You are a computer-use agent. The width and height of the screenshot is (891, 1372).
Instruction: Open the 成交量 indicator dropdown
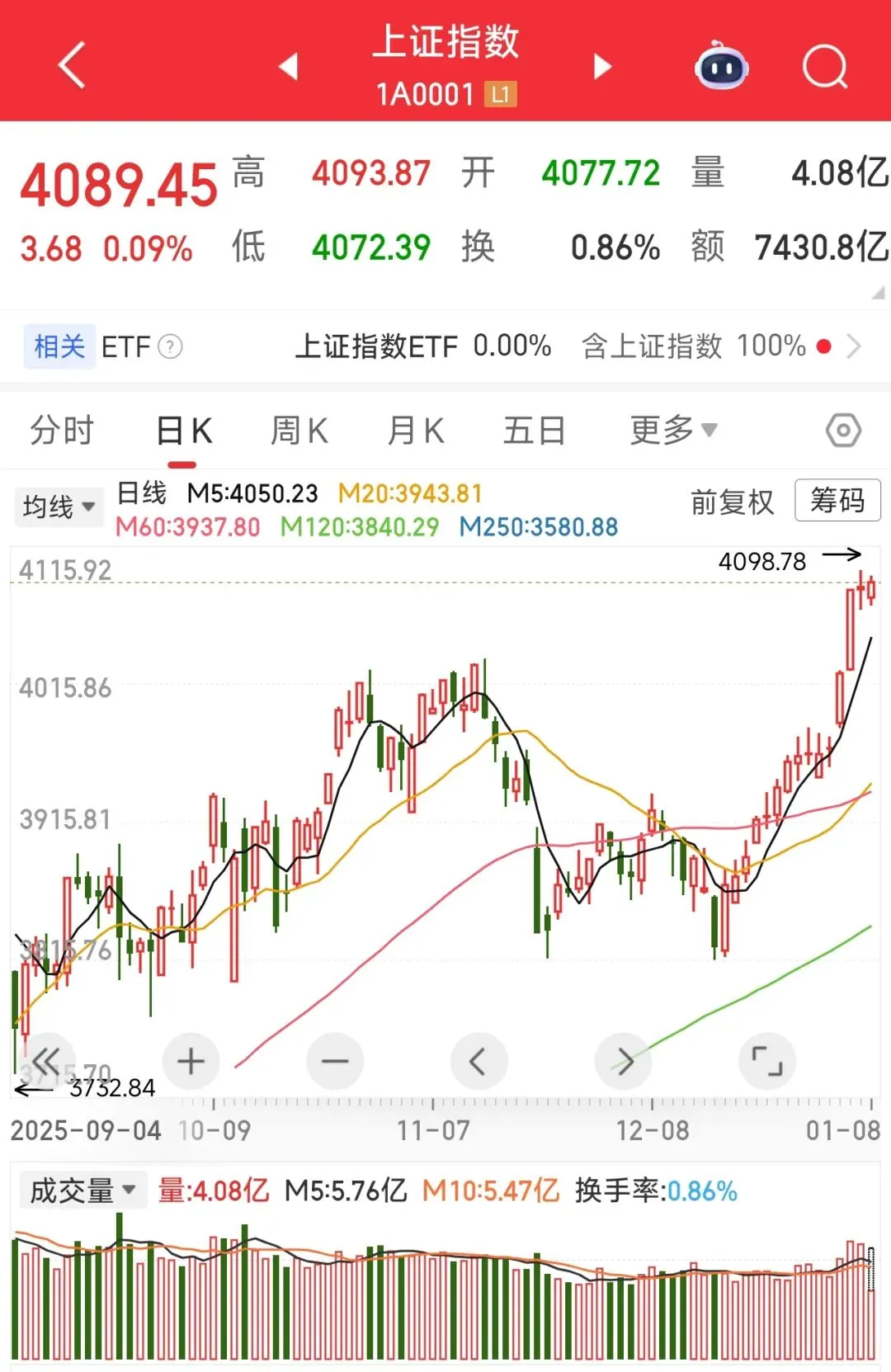[x=82, y=1190]
